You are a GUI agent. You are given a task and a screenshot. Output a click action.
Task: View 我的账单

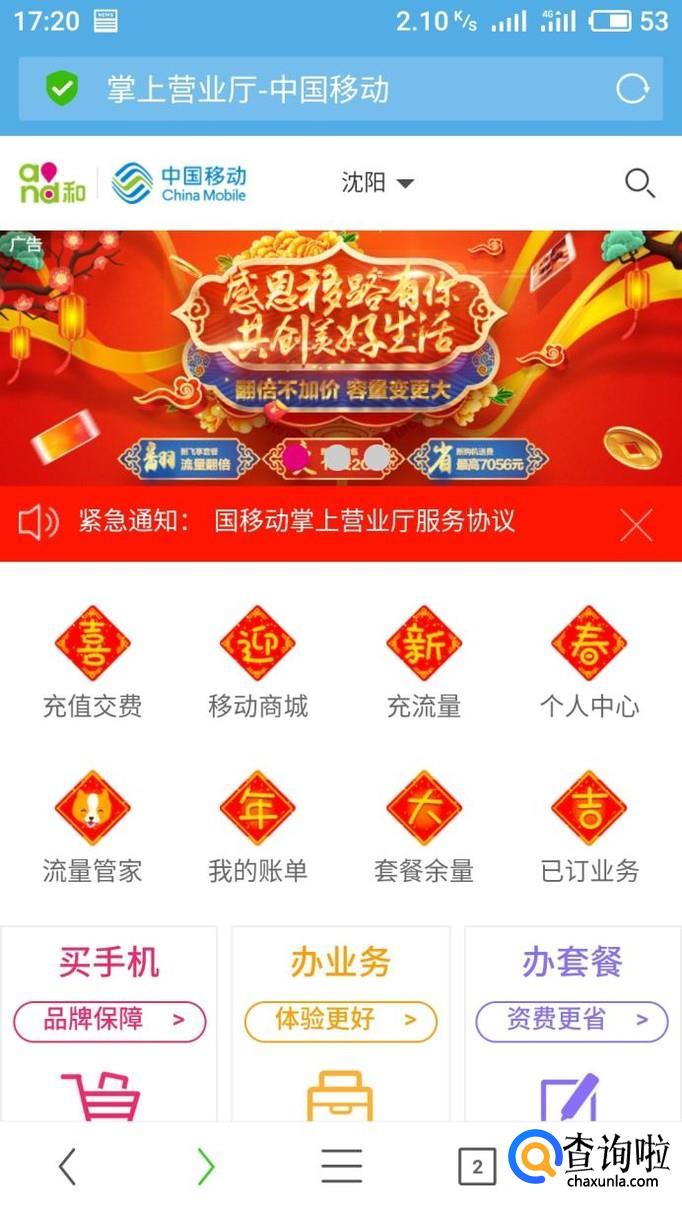point(257,826)
